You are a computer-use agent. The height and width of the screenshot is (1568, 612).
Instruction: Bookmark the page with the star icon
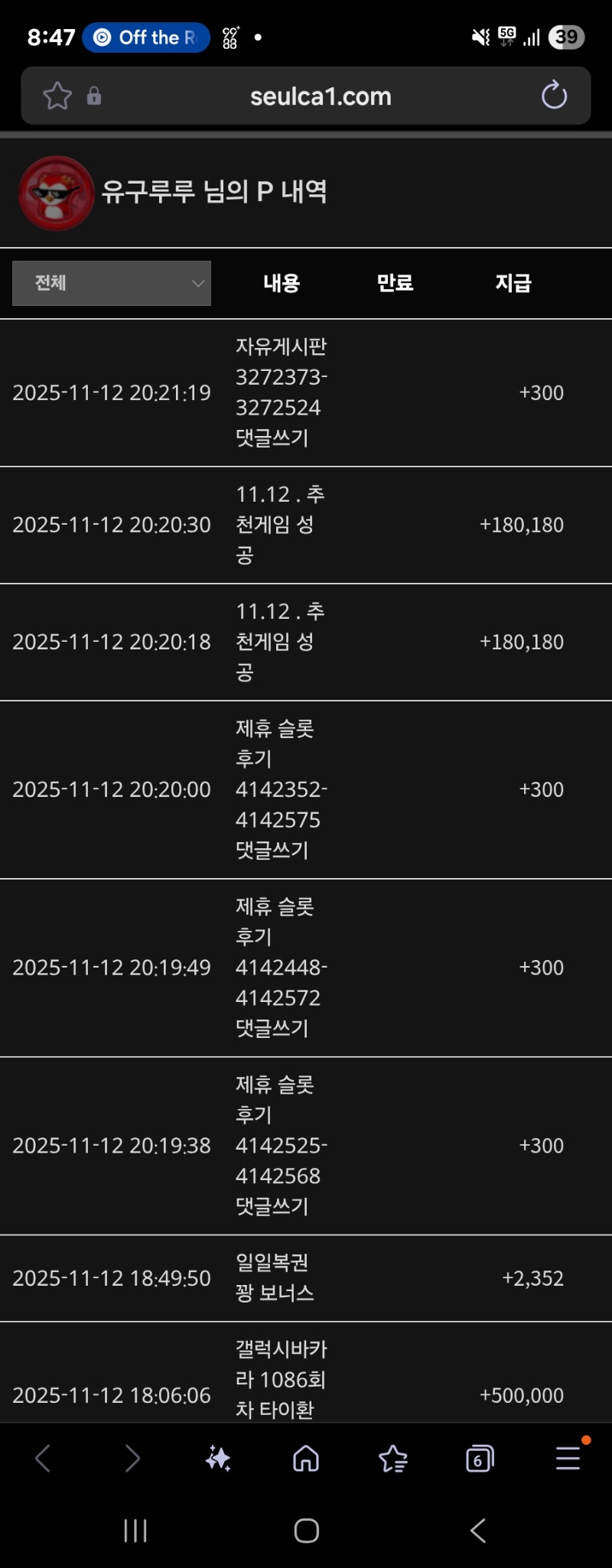click(x=57, y=96)
